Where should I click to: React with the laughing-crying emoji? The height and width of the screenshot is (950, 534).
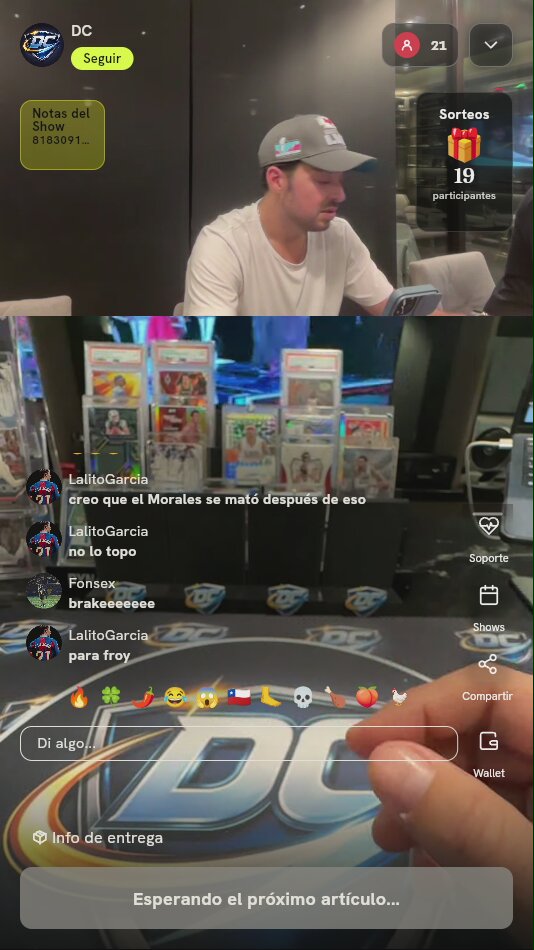click(x=175, y=697)
